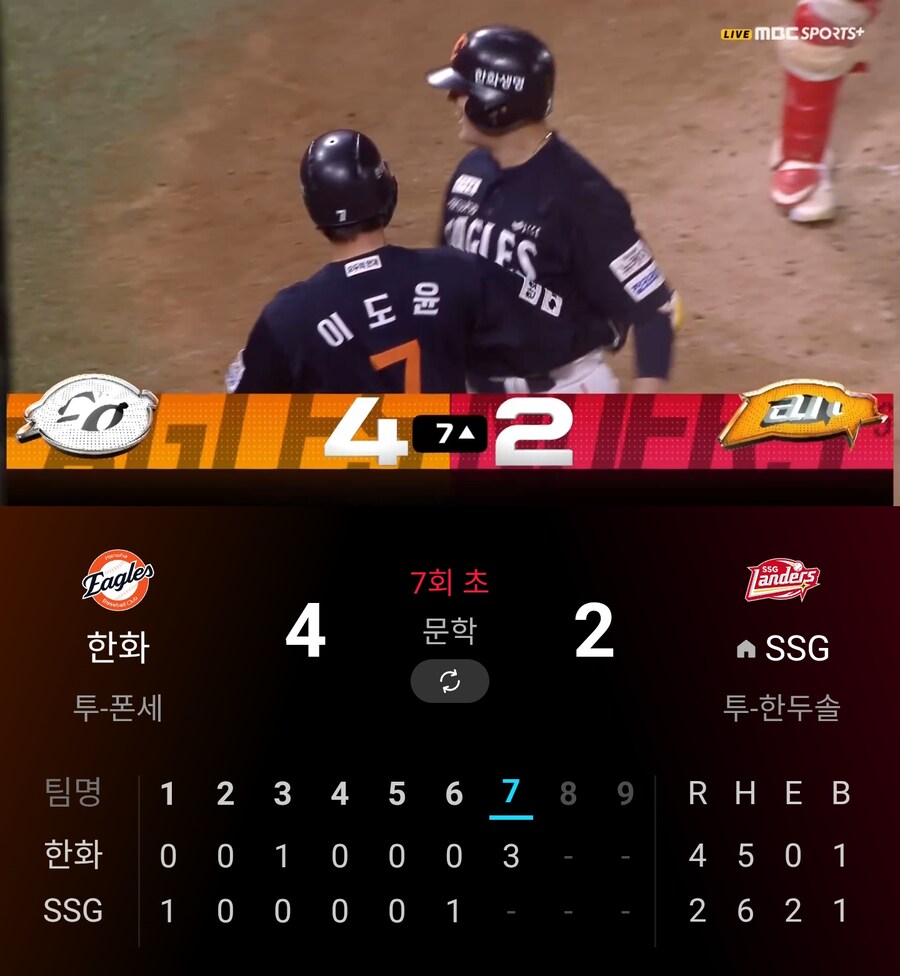Viewport: 900px width, 976px height.
Task: Select the highlighted inning 7 tab
Action: click(510, 796)
